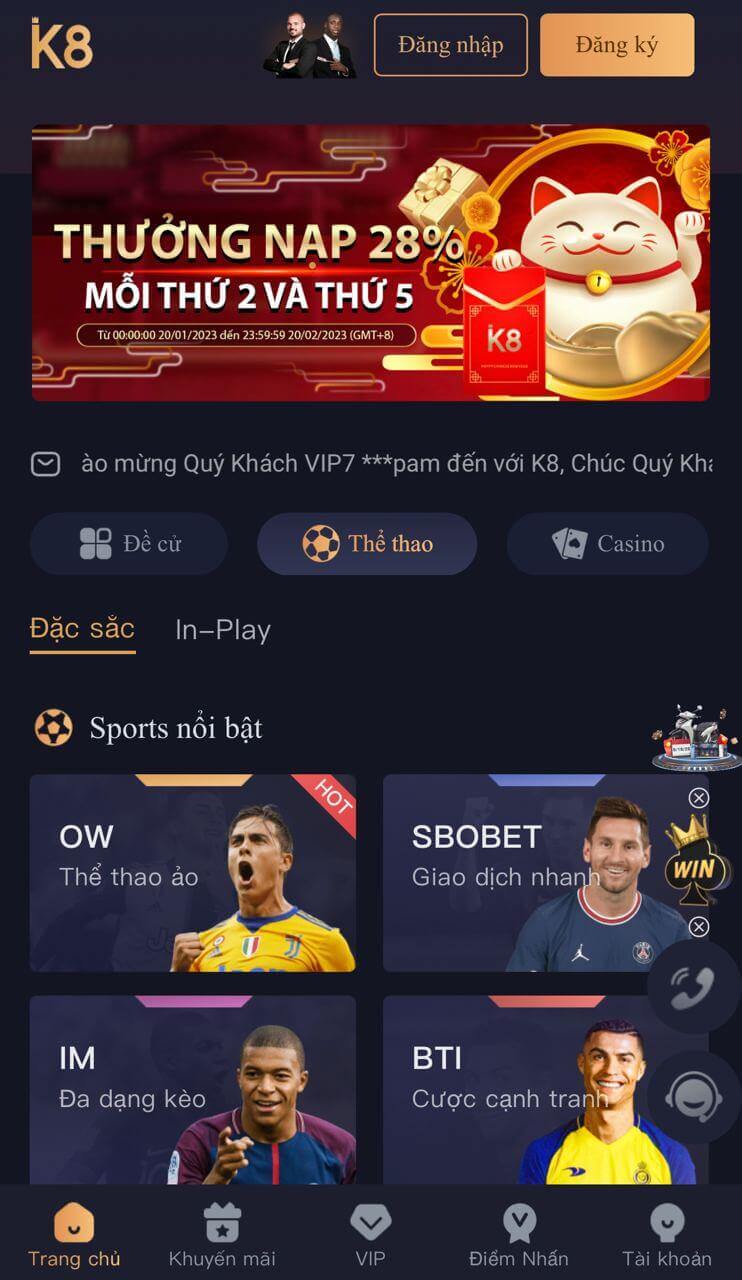Select the Đề cử category chip

[x=129, y=544]
